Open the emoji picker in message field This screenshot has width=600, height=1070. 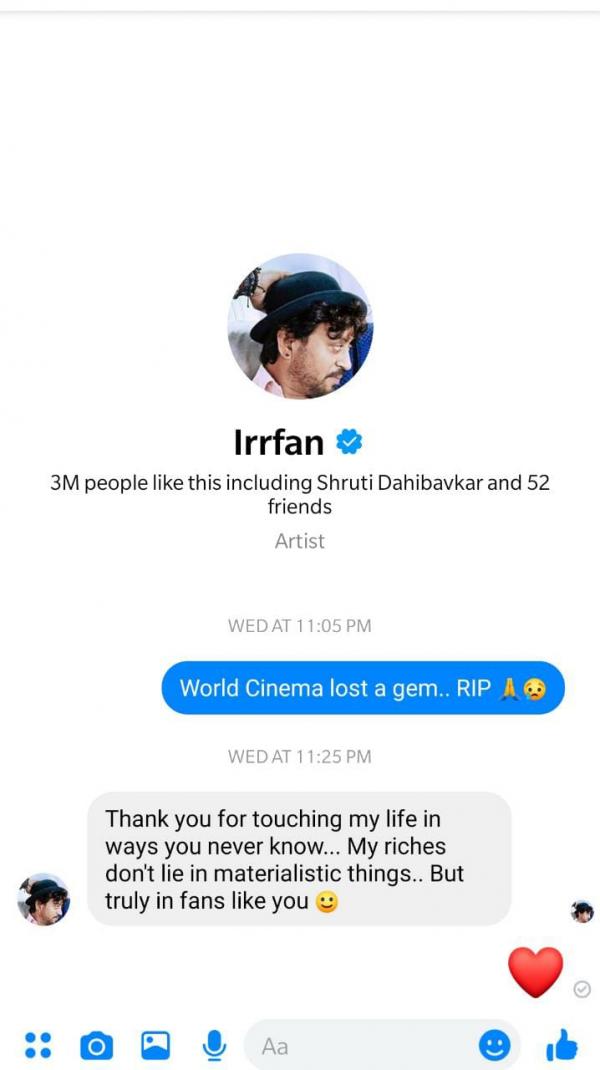[x=494, y=1046]
